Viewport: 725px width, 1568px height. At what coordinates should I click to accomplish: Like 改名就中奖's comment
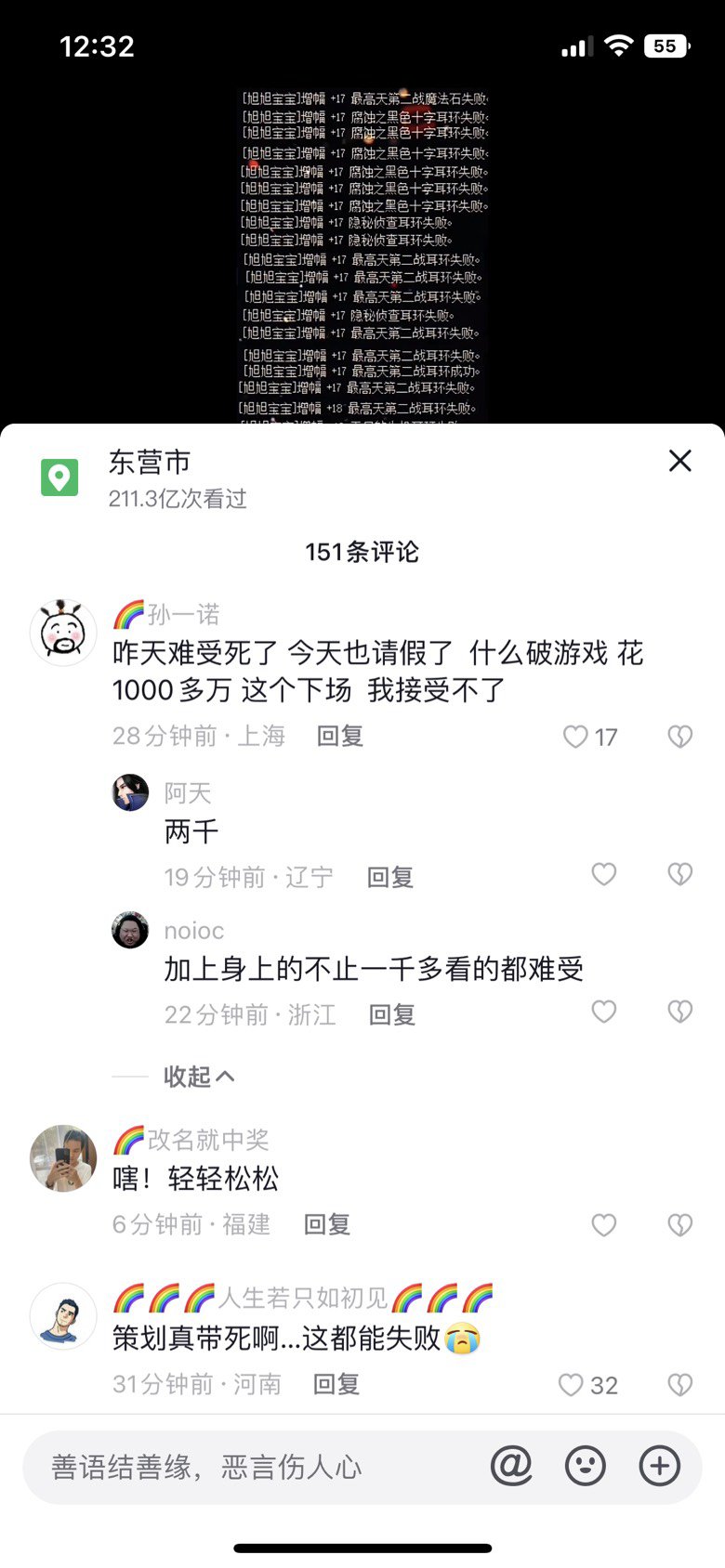click(604, 1225)
